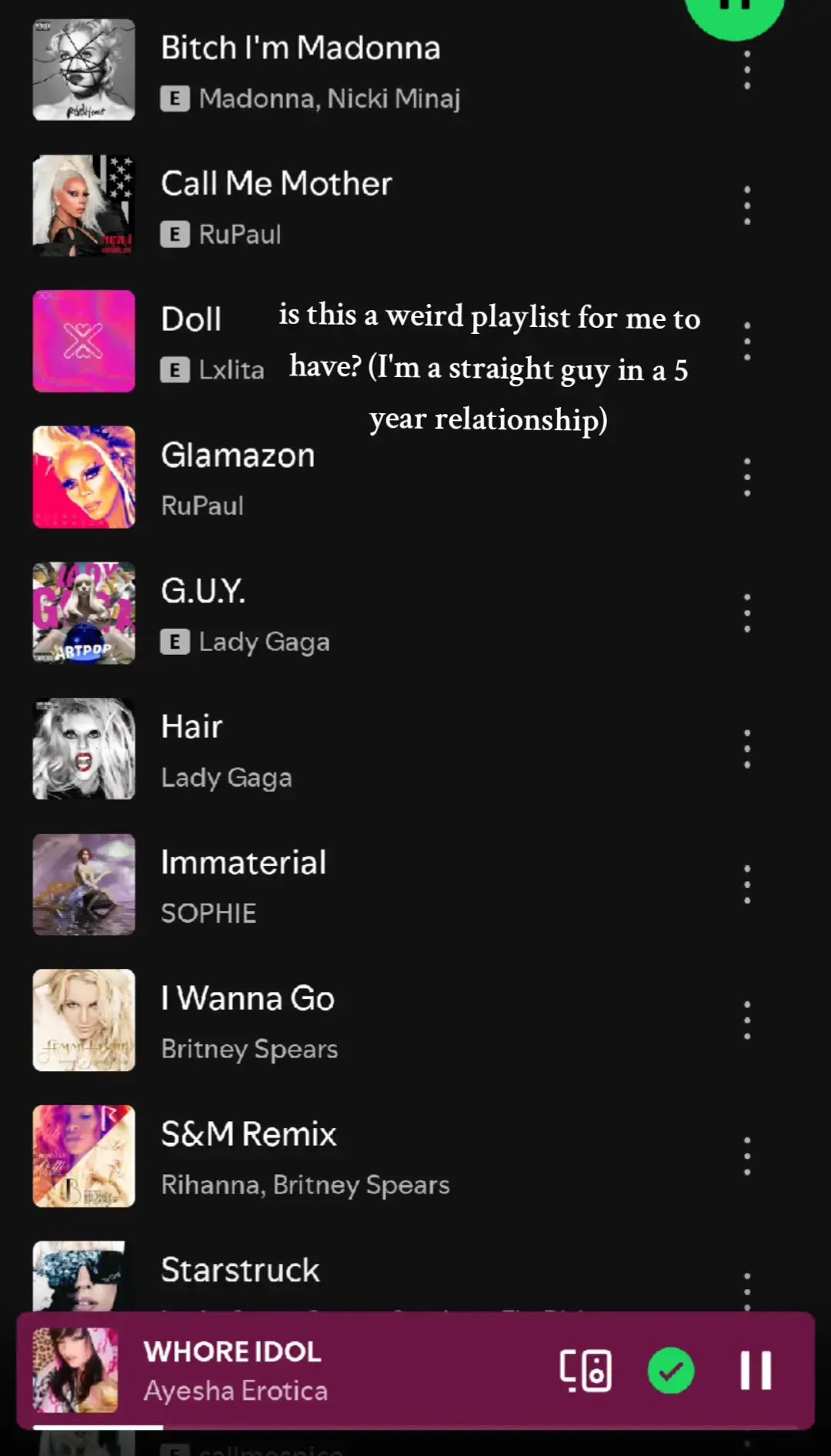Open three-dot menu for Hair
Screen dimensions: 831x1456
(x=746, y=749)
